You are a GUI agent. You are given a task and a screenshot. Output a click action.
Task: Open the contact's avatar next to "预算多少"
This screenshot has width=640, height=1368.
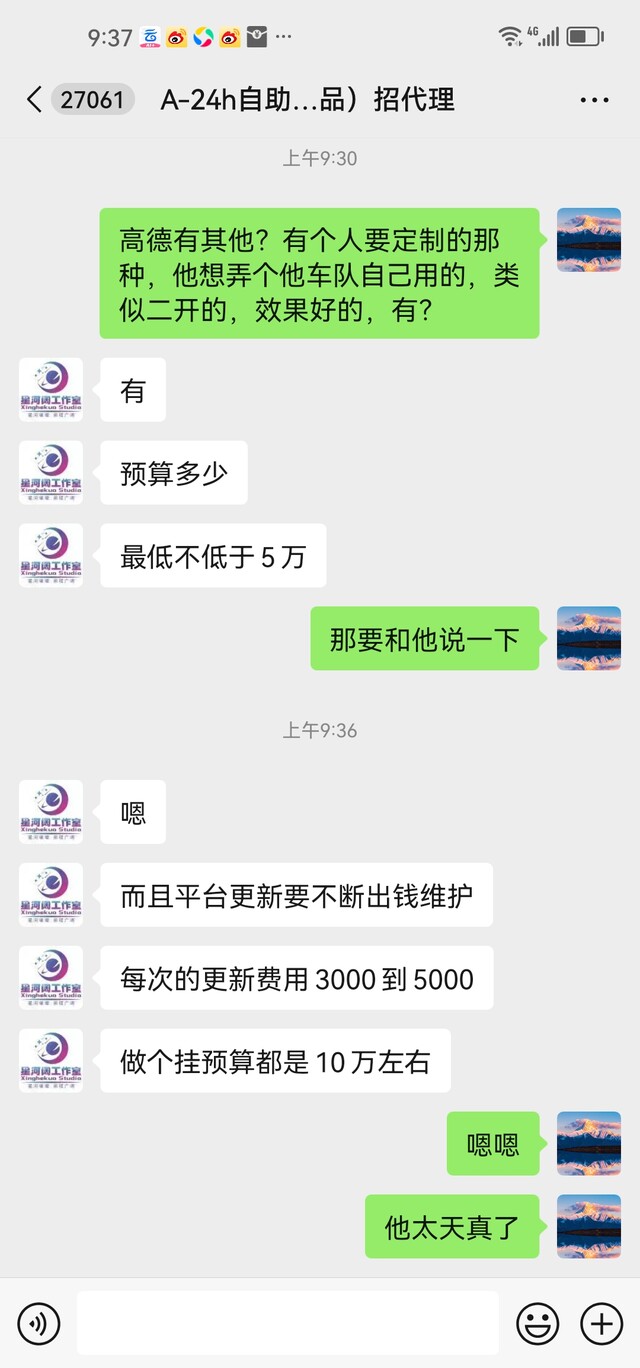click(51, 473)
